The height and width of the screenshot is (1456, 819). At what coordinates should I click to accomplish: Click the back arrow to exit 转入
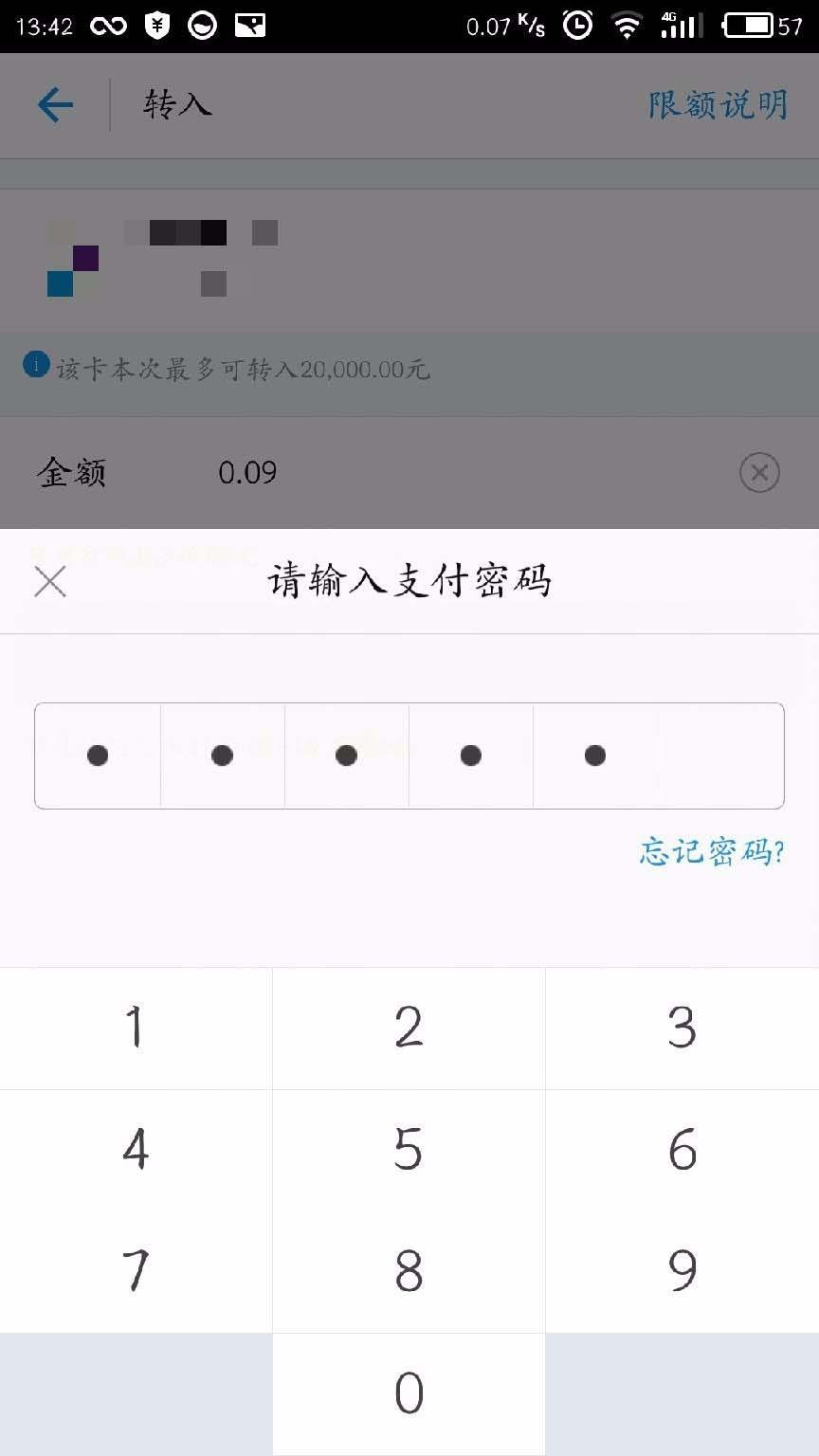(55, 105)
